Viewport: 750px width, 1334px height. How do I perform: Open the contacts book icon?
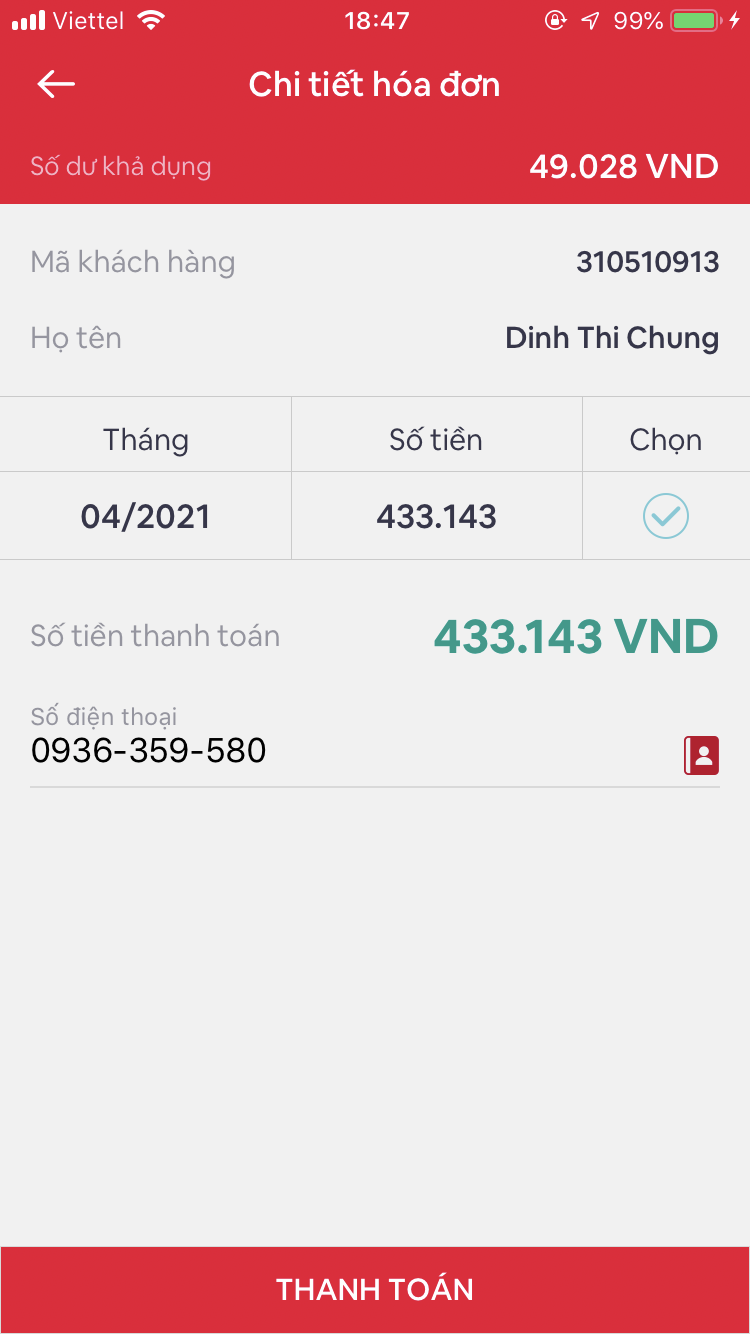click(x=702, y=755)
